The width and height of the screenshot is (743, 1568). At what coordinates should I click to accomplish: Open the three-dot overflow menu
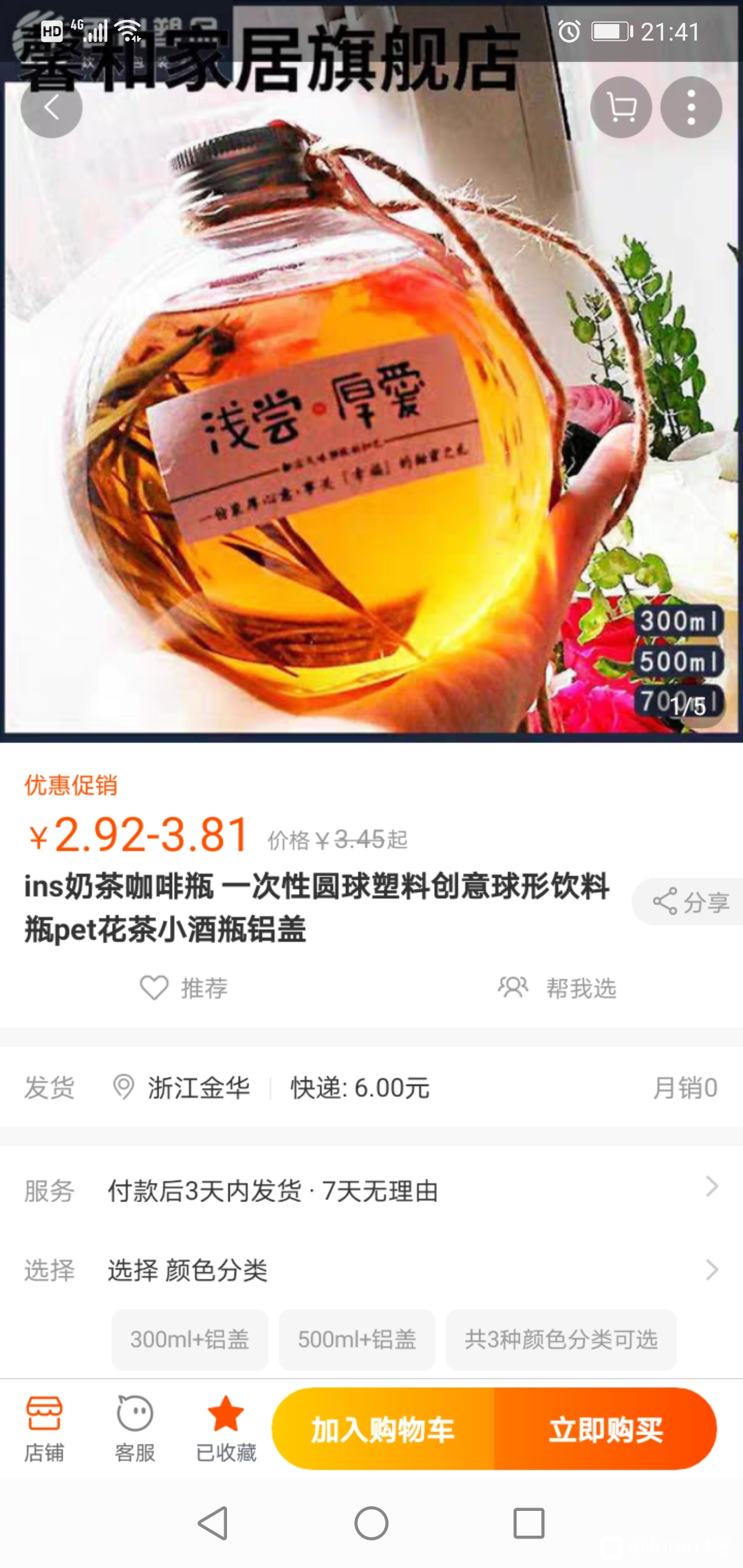pyautogui.click(x=691, y=107)
